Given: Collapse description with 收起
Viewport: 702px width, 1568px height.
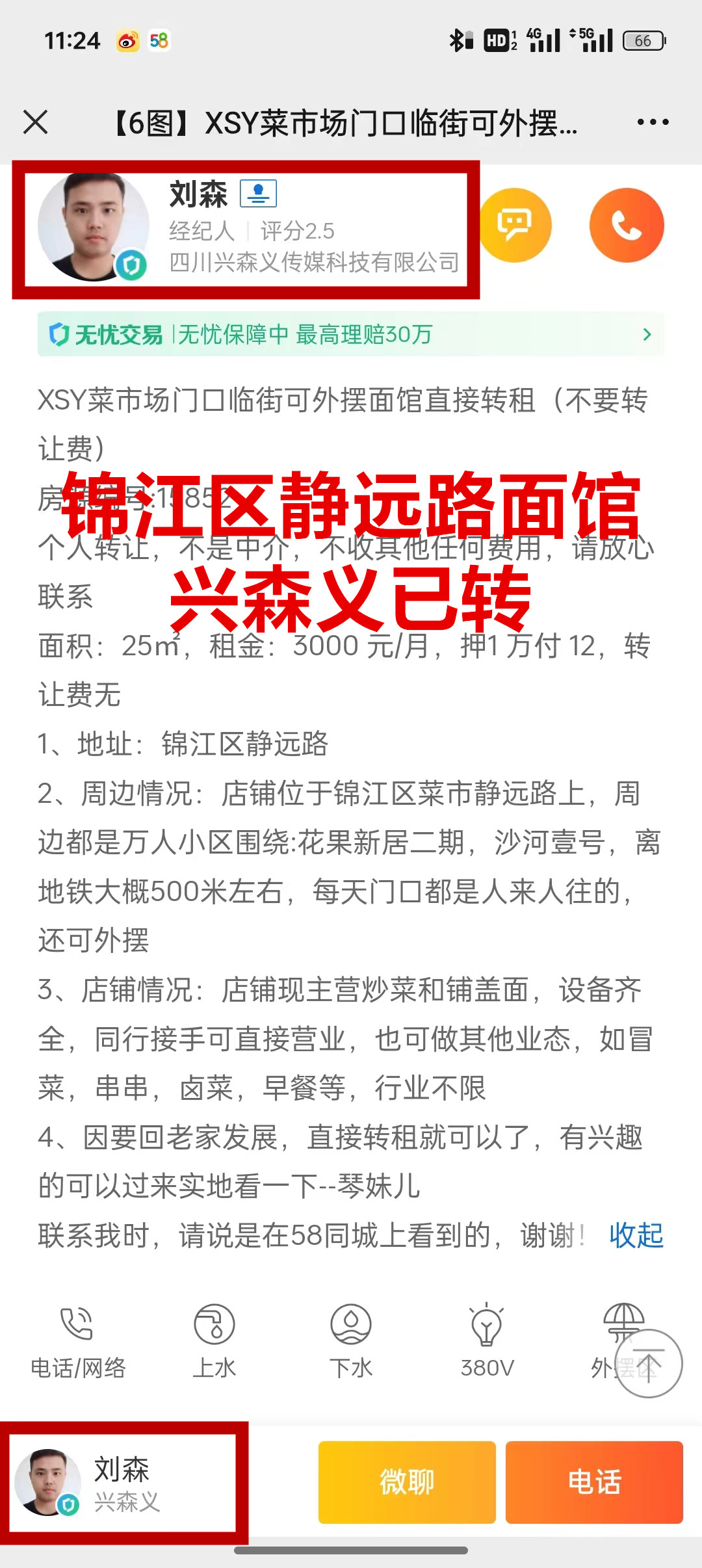Looking at the screenshot, I should [636, 1235].
